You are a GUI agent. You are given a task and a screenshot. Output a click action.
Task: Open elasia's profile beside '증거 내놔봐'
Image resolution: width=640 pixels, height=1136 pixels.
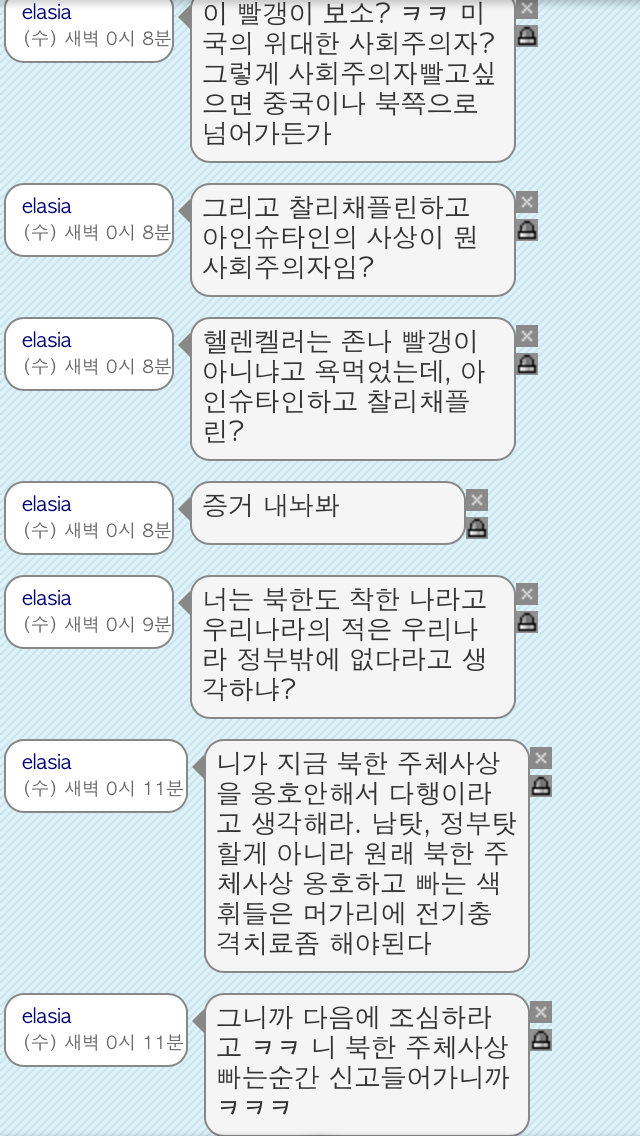(46, 504)
